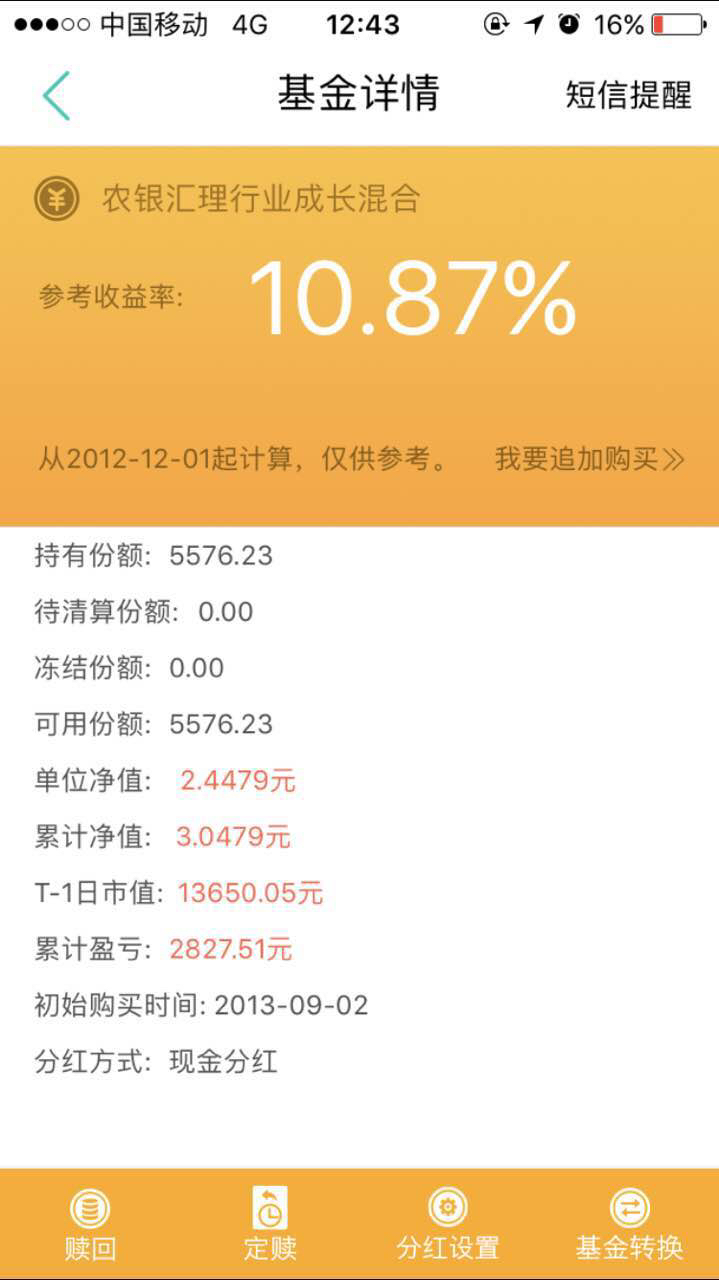This screenshot has width=719, height=1280.
Task: Open 定赎 scheduled redemption
Action: (x=270, y=1224)
